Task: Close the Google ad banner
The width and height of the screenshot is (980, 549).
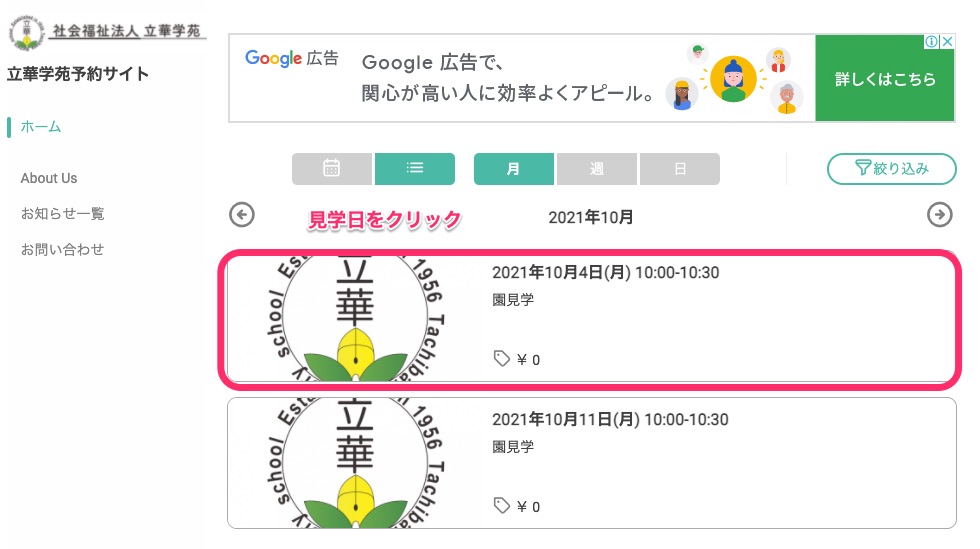Action: 947,42
